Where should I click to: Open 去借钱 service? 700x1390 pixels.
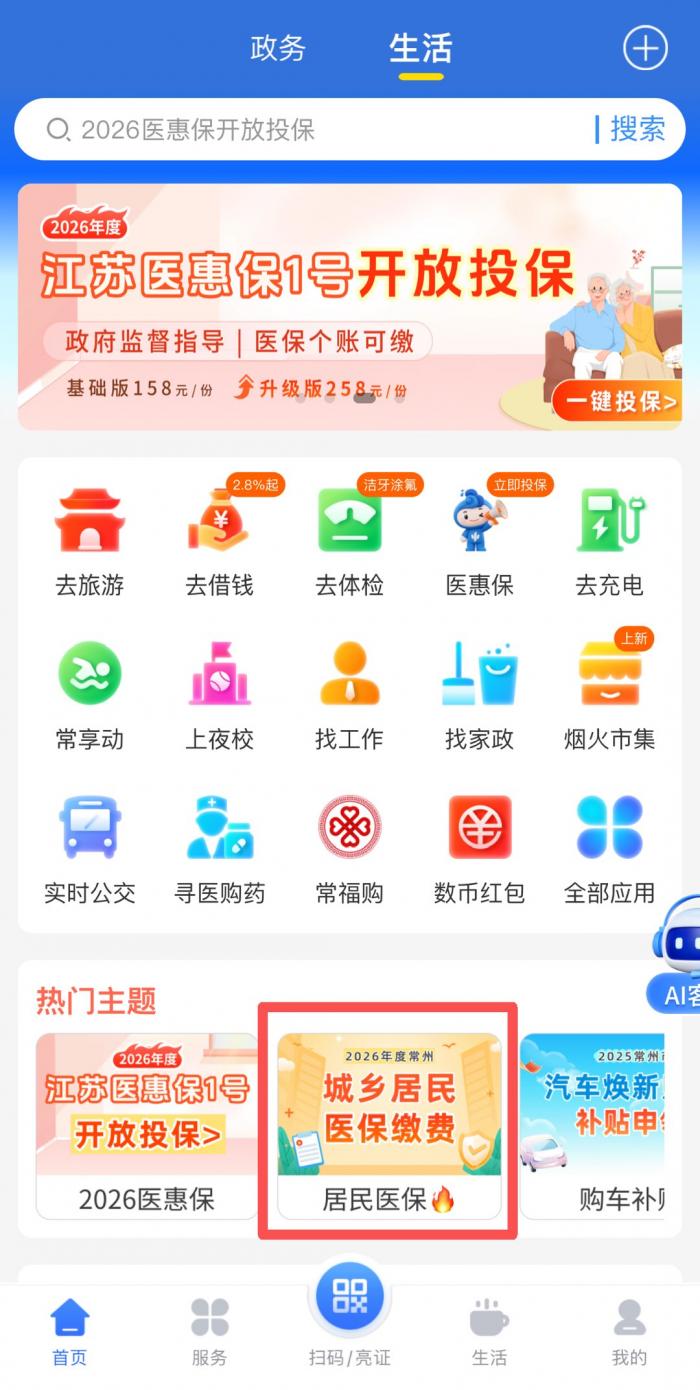coord(219,542)
